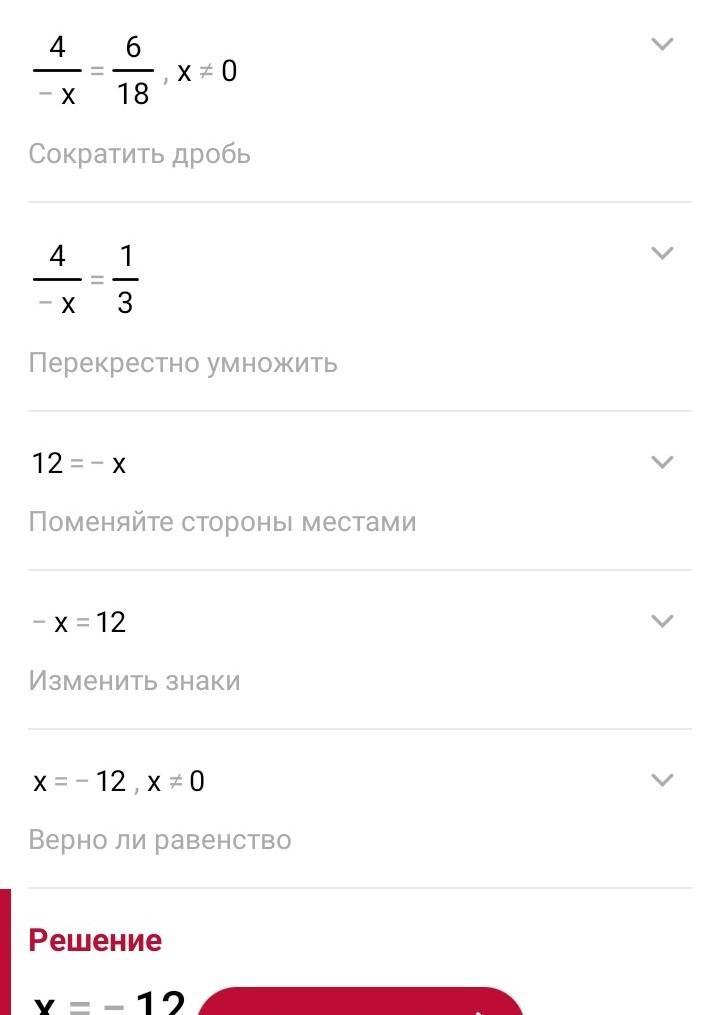Expand the "Верно ли равенство" step

(661, 780)
